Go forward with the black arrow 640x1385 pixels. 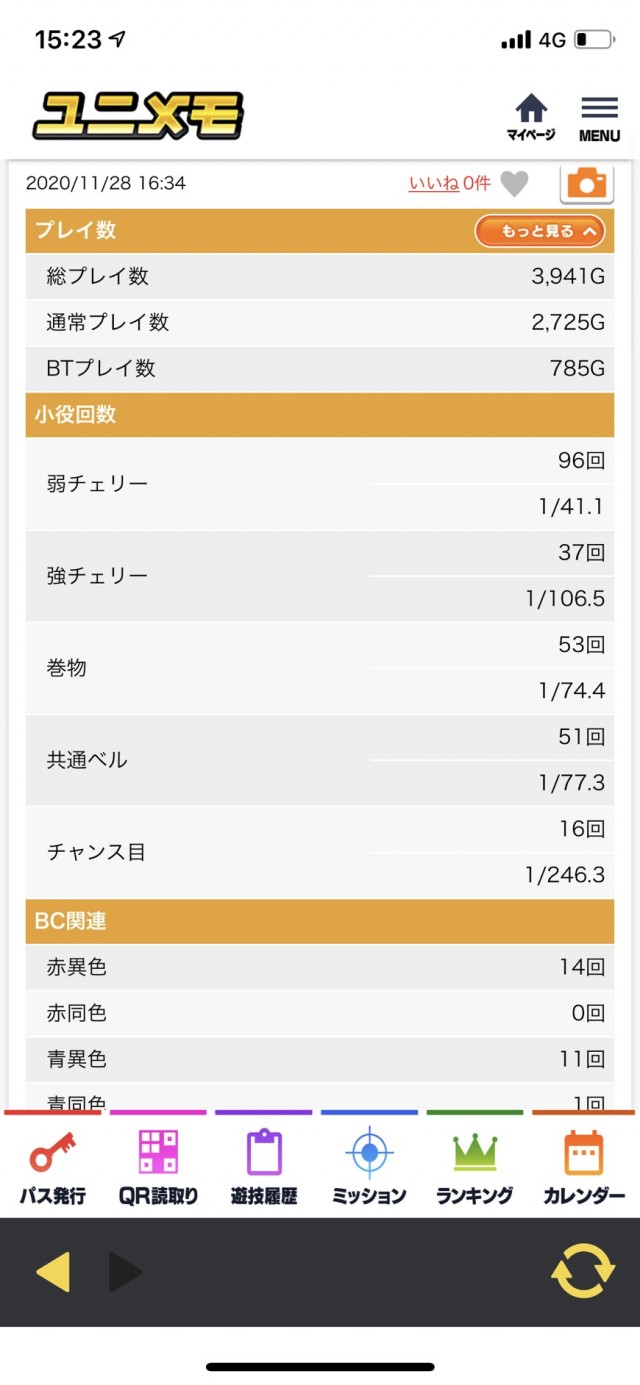125,1272
